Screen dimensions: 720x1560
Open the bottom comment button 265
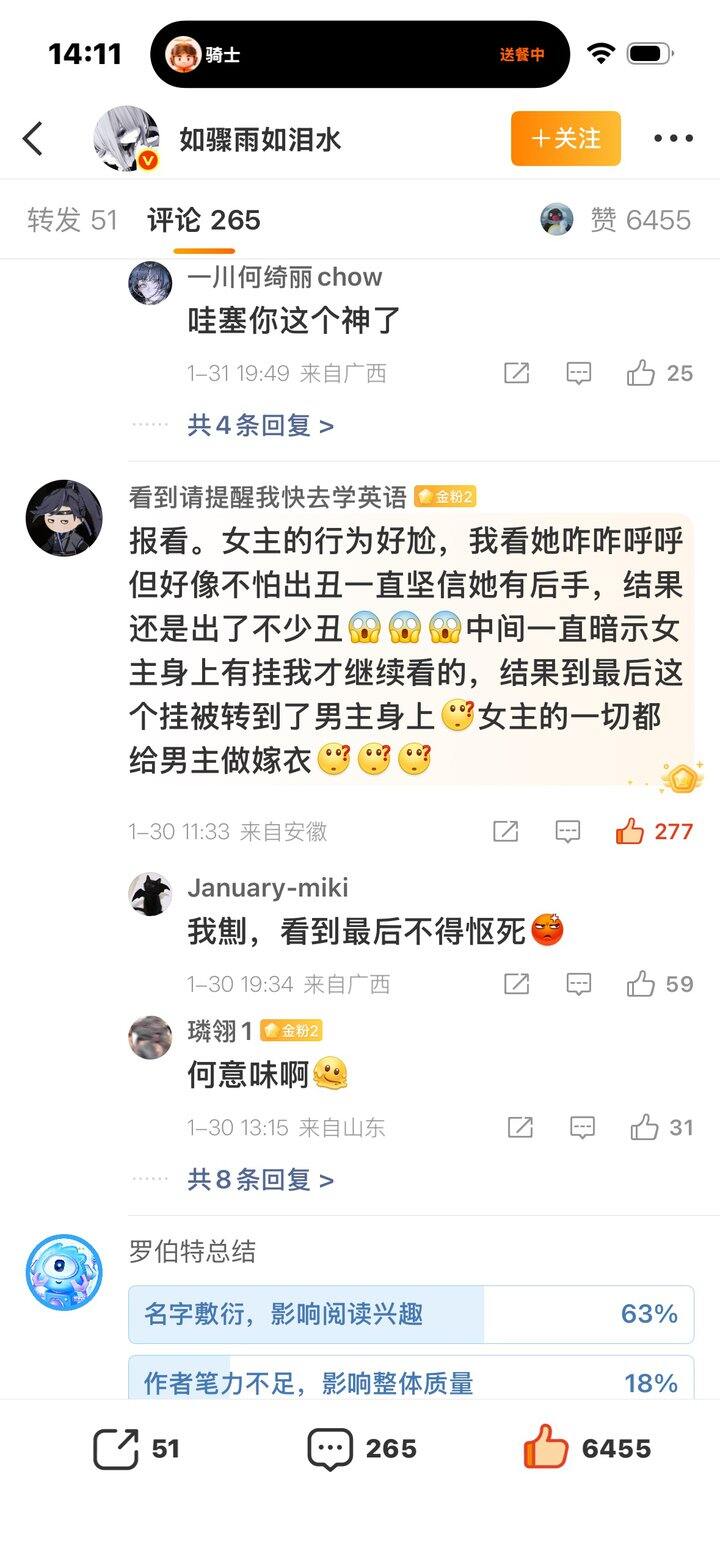coord(330,1449)
